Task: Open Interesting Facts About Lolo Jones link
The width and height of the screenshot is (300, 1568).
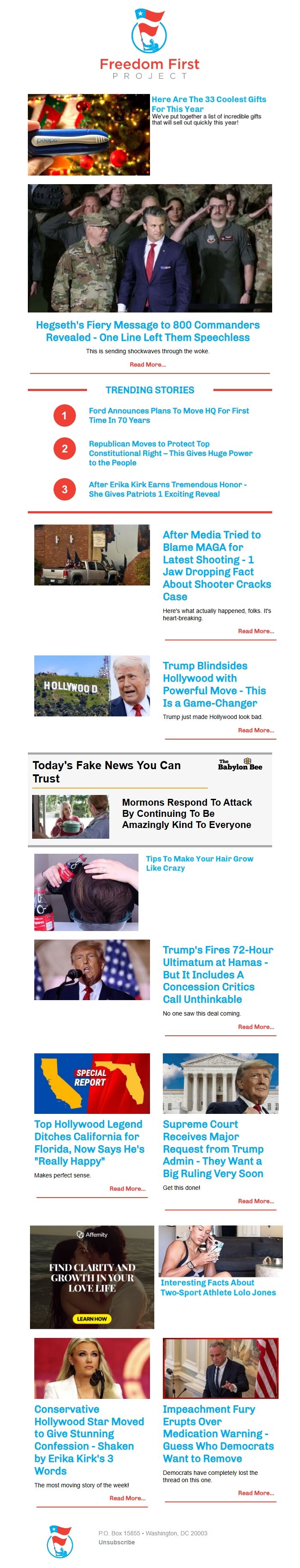Action: pyautogui.click(x=217, y=1287)
